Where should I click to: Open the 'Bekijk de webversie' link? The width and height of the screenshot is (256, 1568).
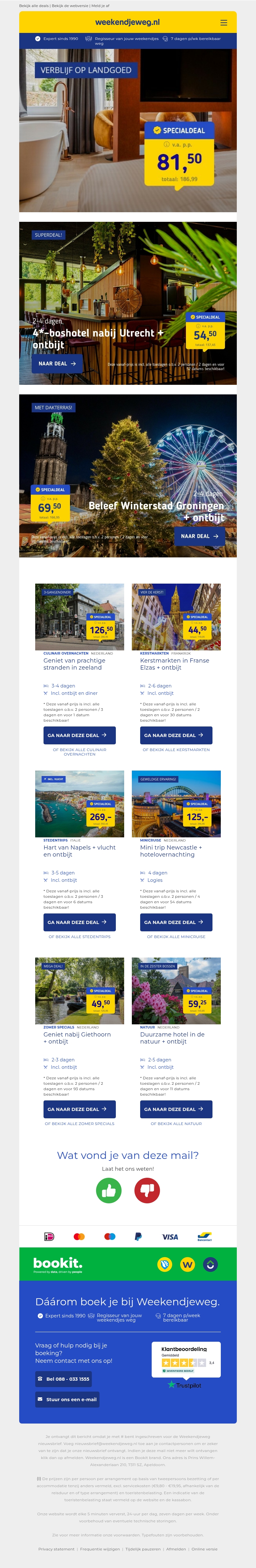tap(70, 5)
